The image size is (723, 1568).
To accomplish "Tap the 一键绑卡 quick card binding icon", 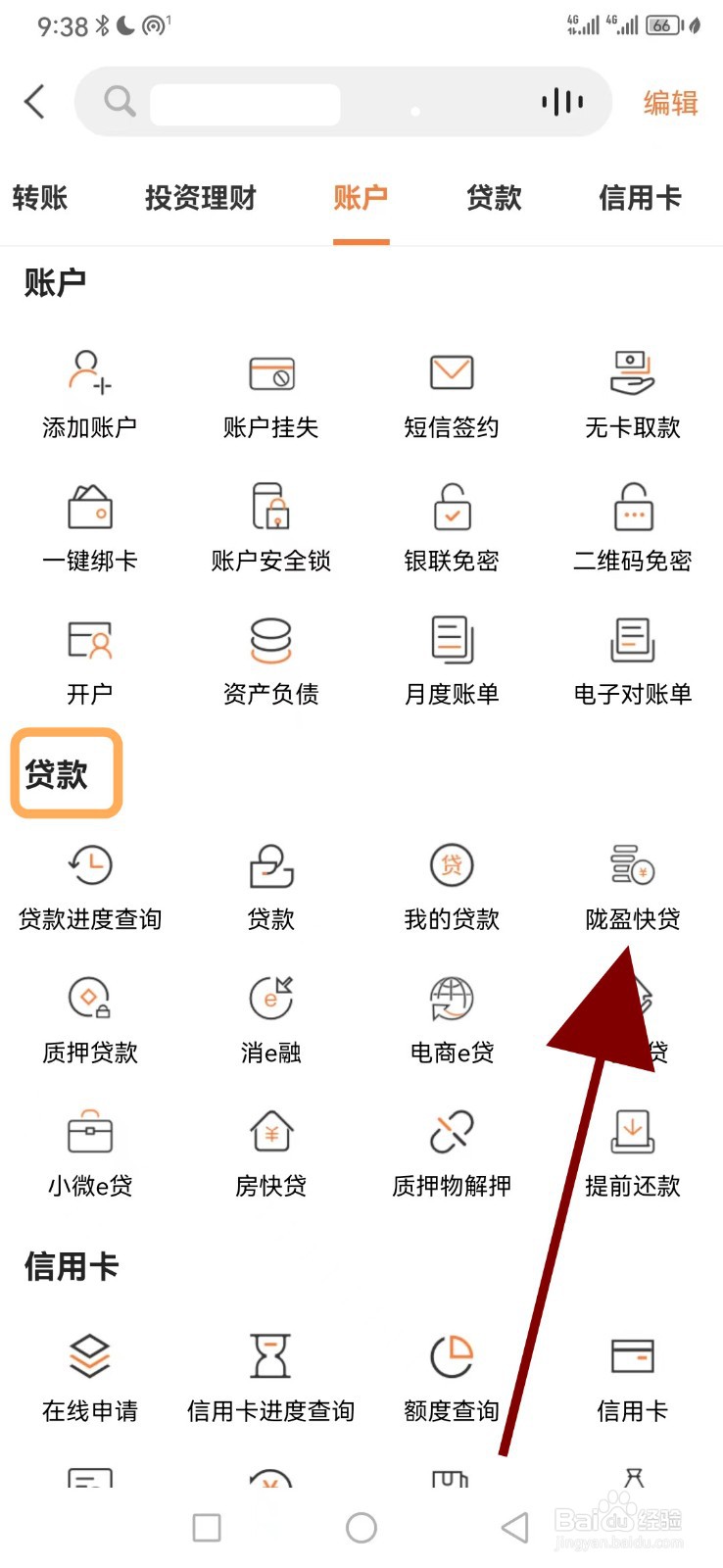I will pyautogui.click(x=90, y=524).
